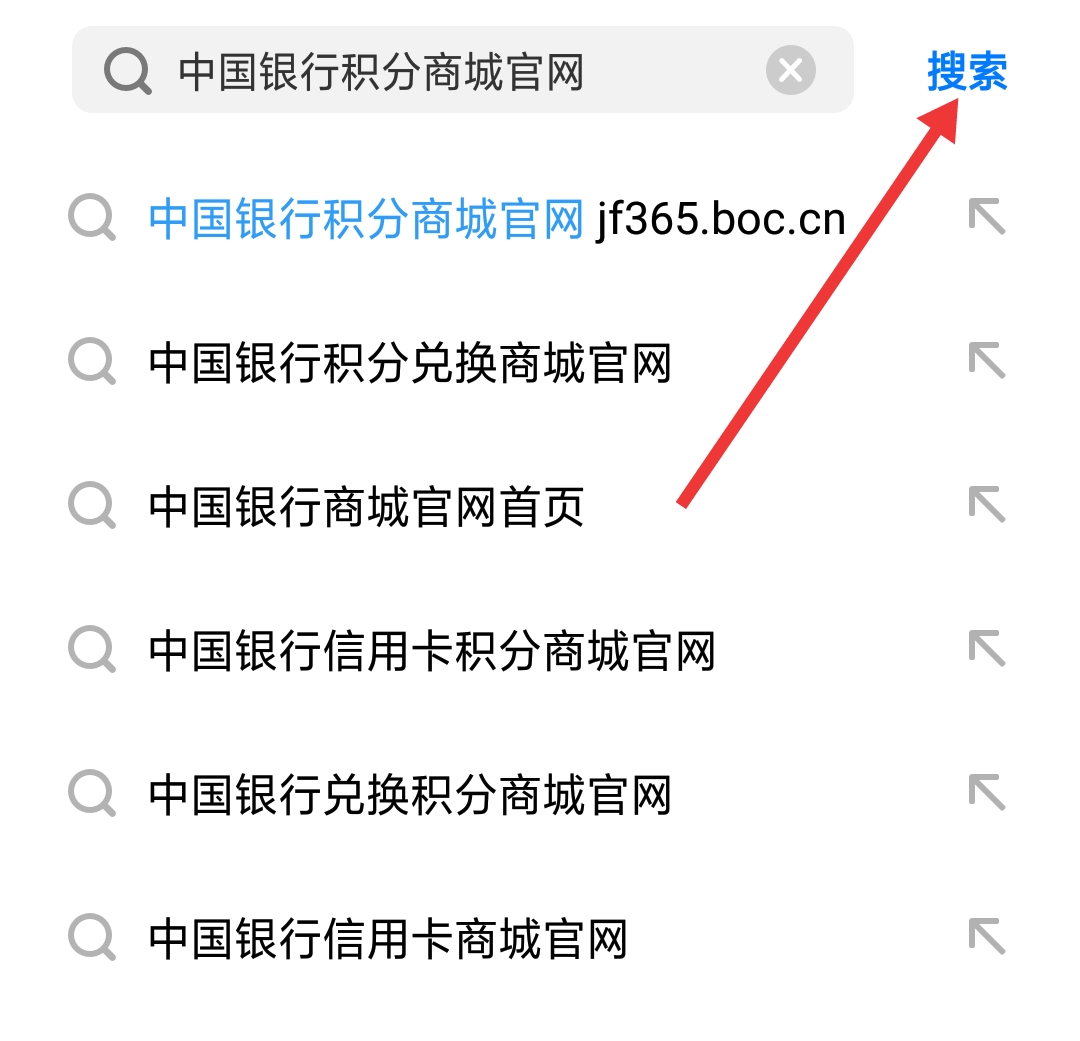
Task: Tap the 搜索 button
Action: [966, 72]
